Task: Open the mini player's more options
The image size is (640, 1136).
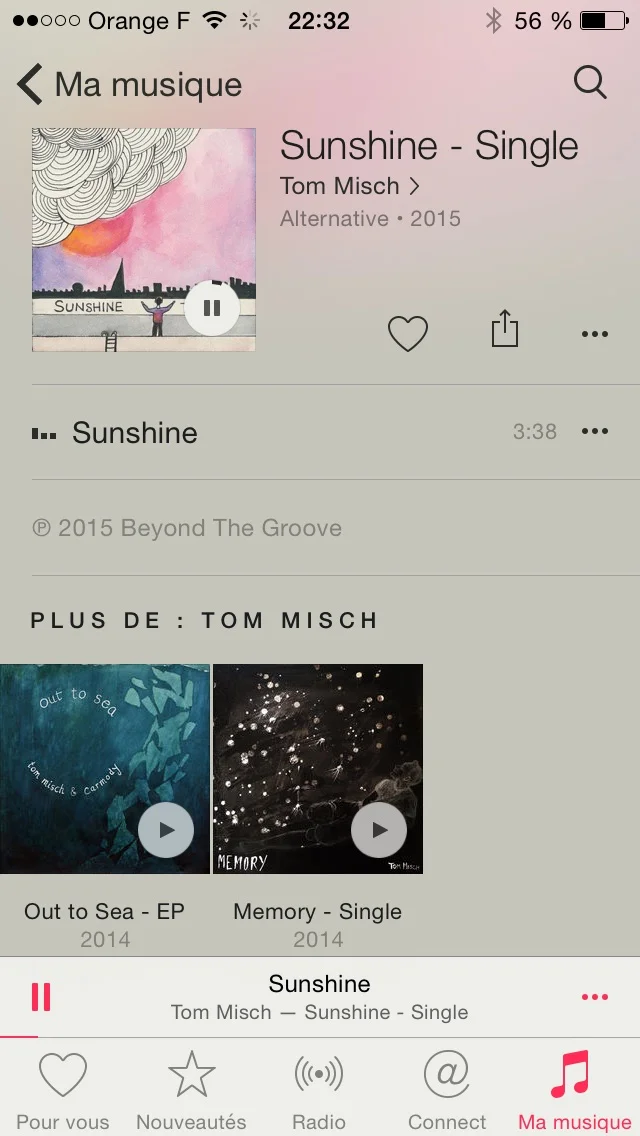Action: click(595, 997)
